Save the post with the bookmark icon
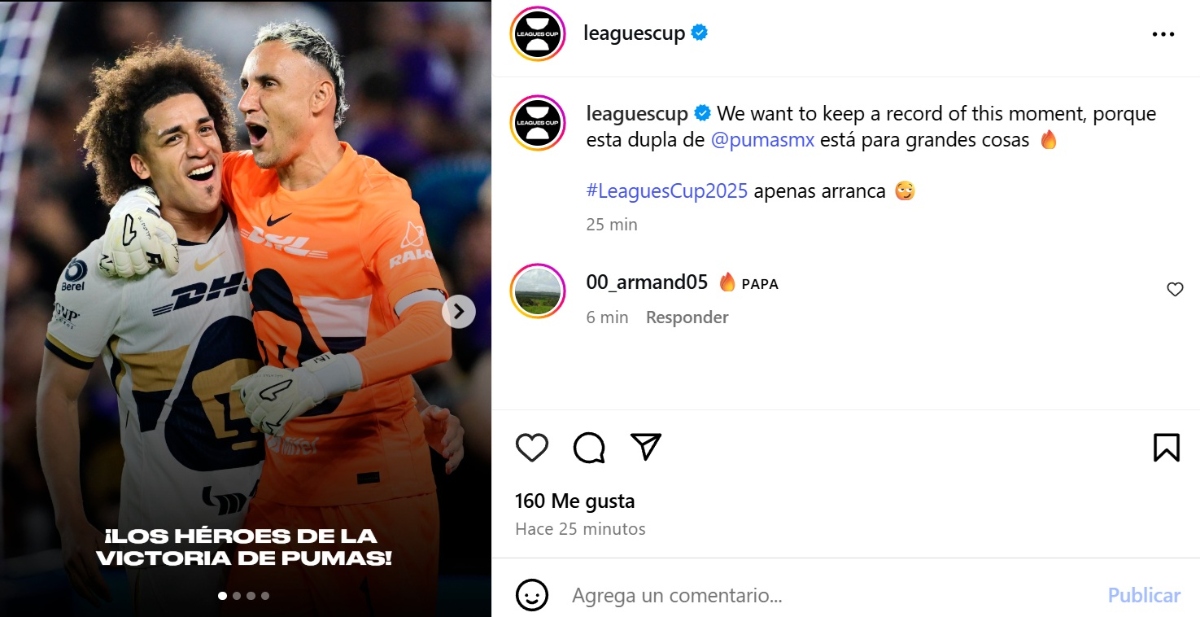The image size is (1200, 617). [1166, 447]
